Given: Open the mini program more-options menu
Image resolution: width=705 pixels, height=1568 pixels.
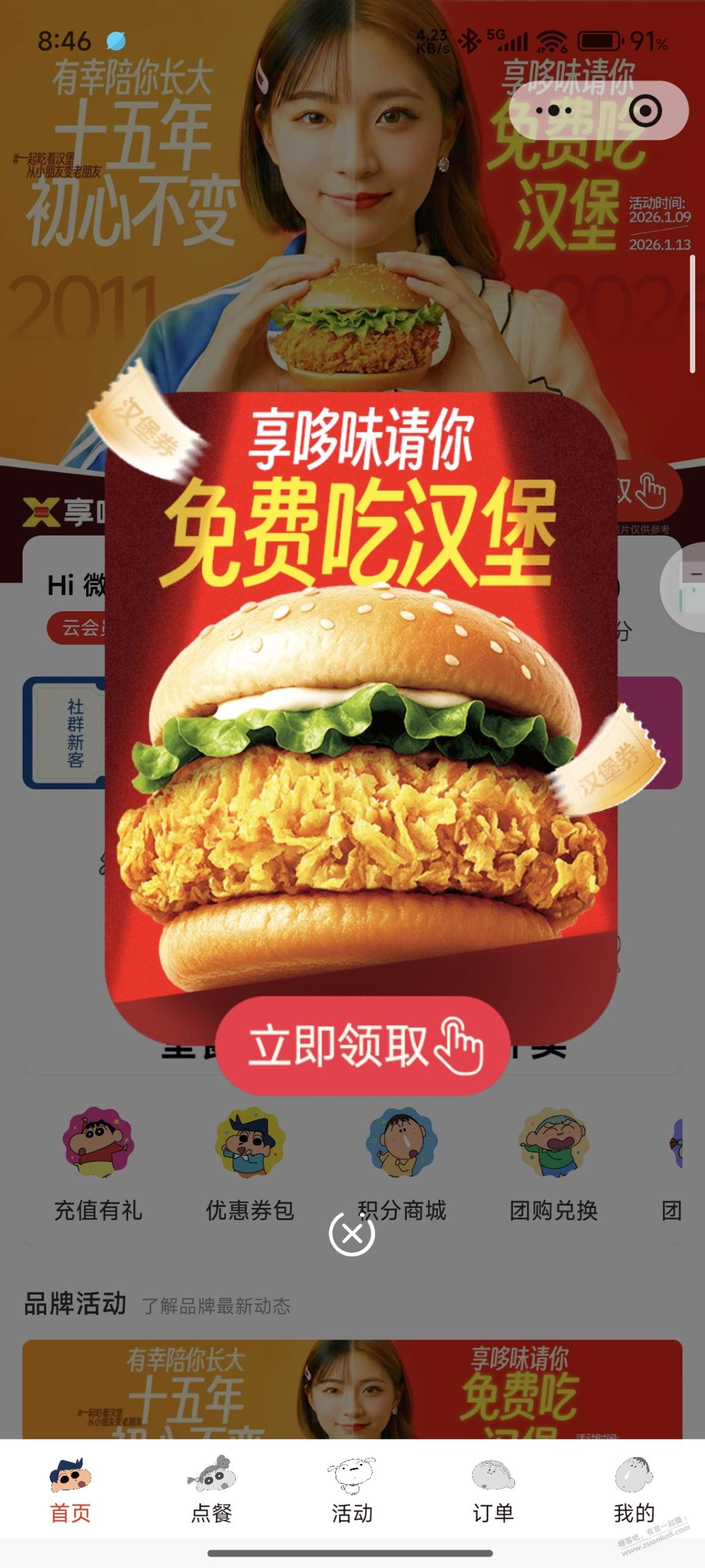Looking at the screenshot, I should pyautogui.click(x=553, y=111).
